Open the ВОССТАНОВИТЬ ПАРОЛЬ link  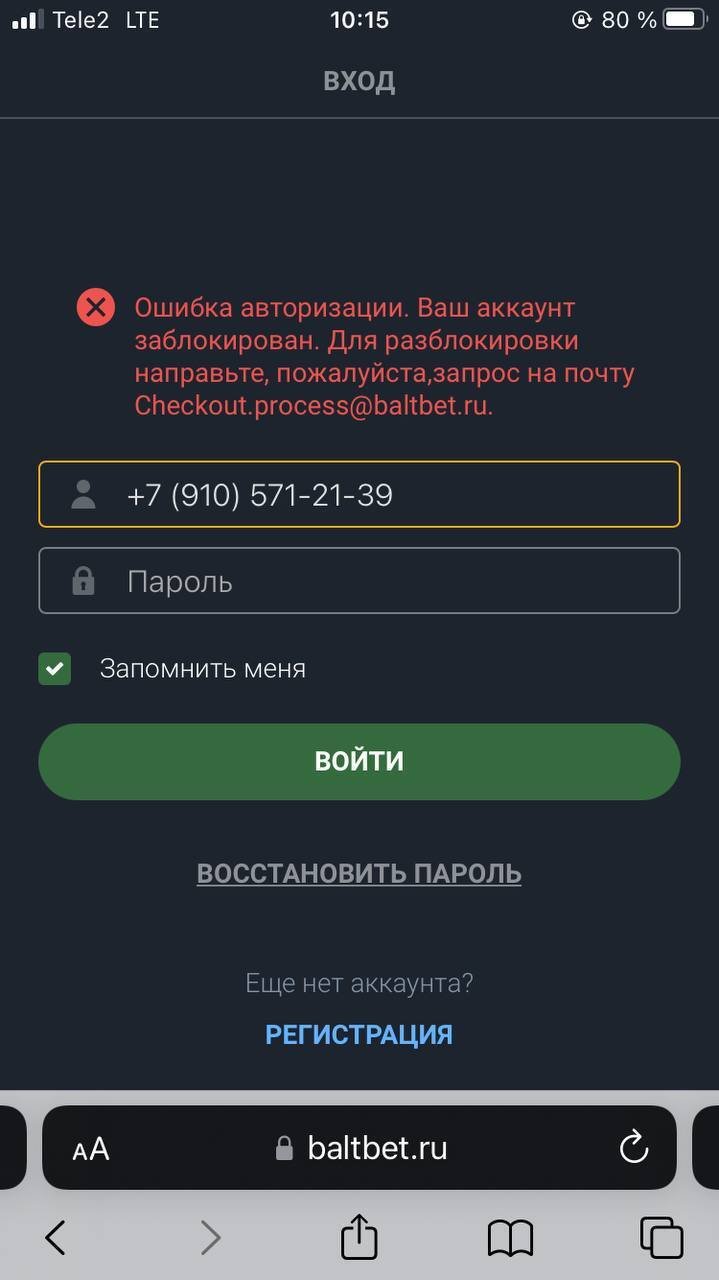(x=359, y=873)
